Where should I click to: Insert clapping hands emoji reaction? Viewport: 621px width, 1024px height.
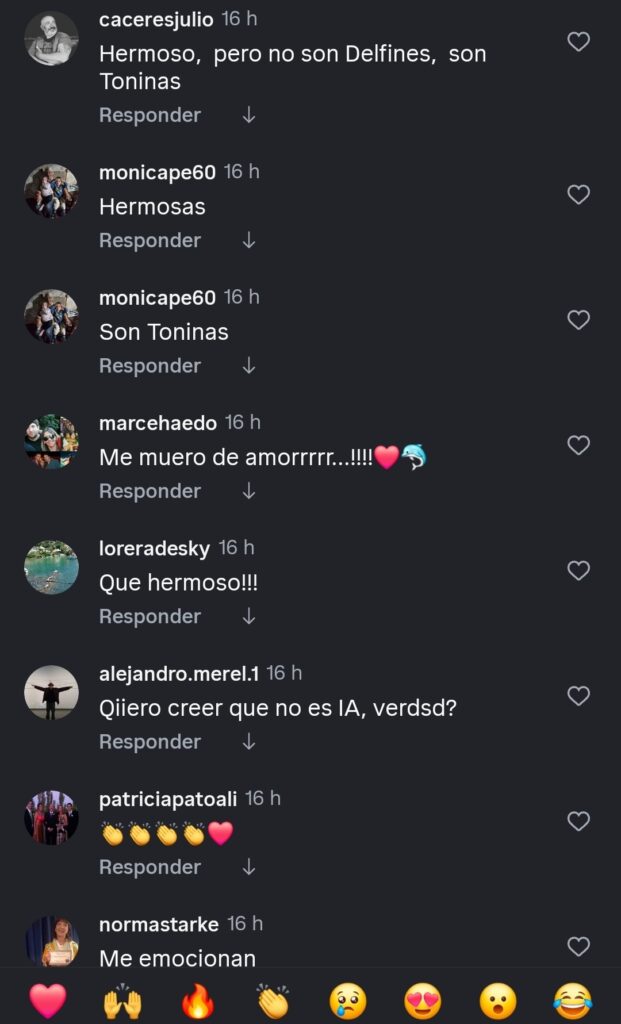tap(272, 1000)
